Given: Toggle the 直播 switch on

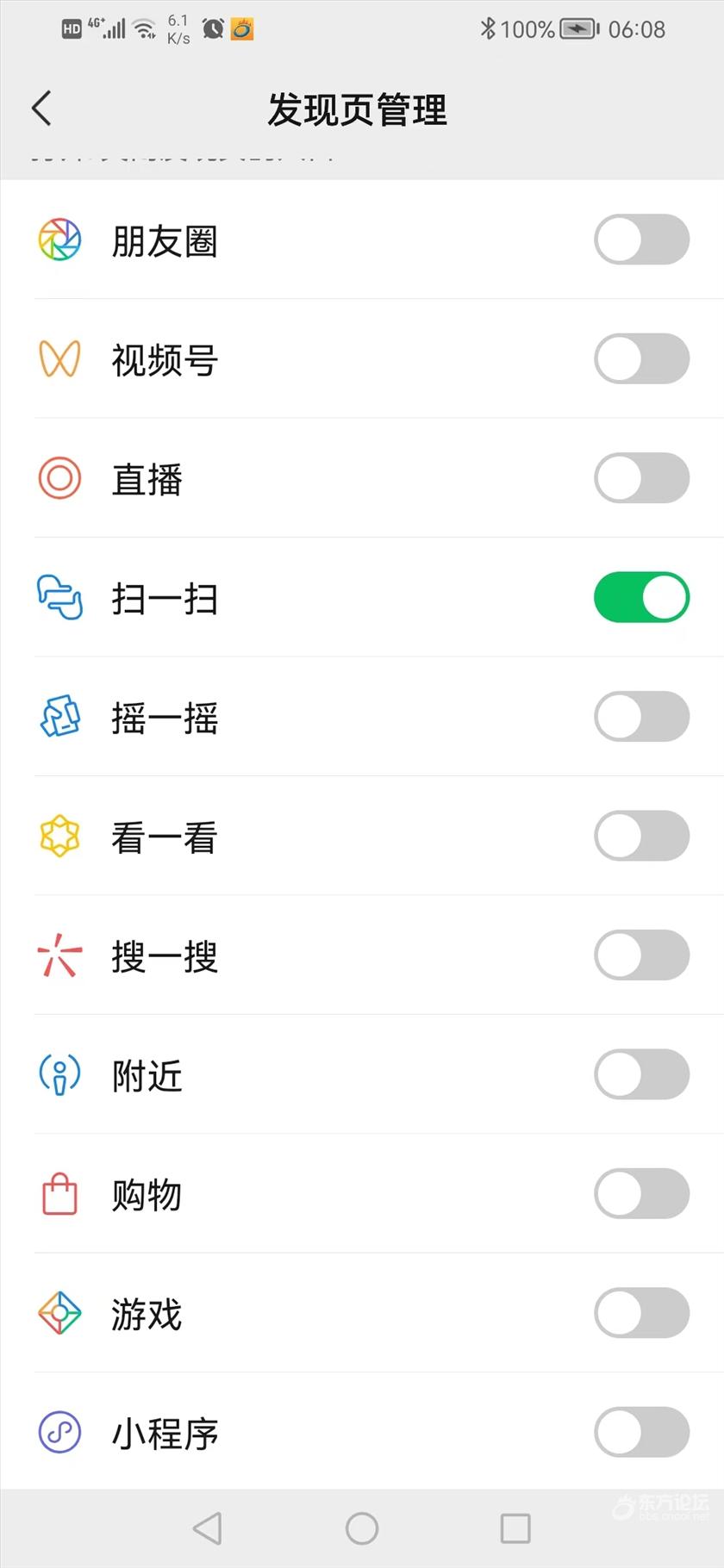Looking at the screenshot, I should (641, 478).
